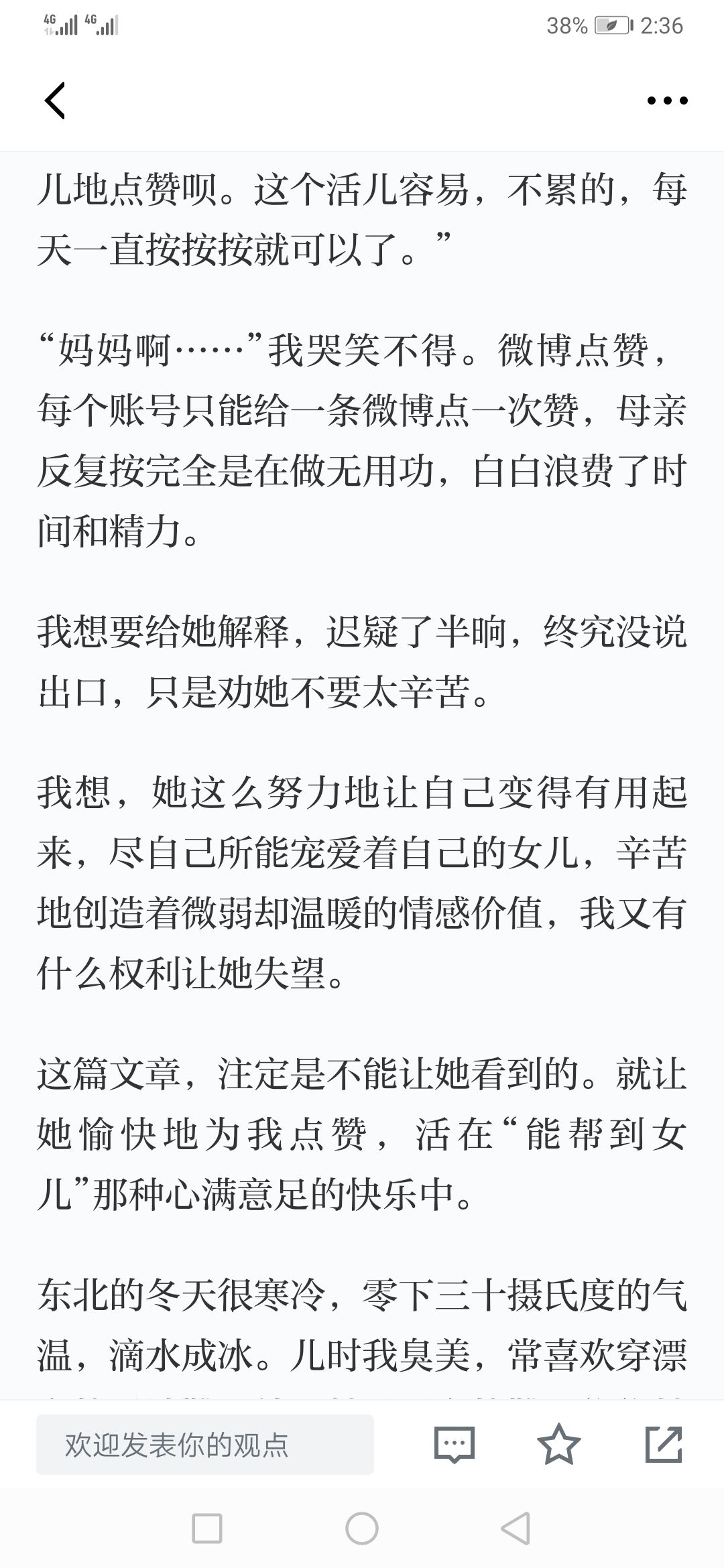Tap the comment input field 欢迎发表你的观点

click(x=205, y=1445)
